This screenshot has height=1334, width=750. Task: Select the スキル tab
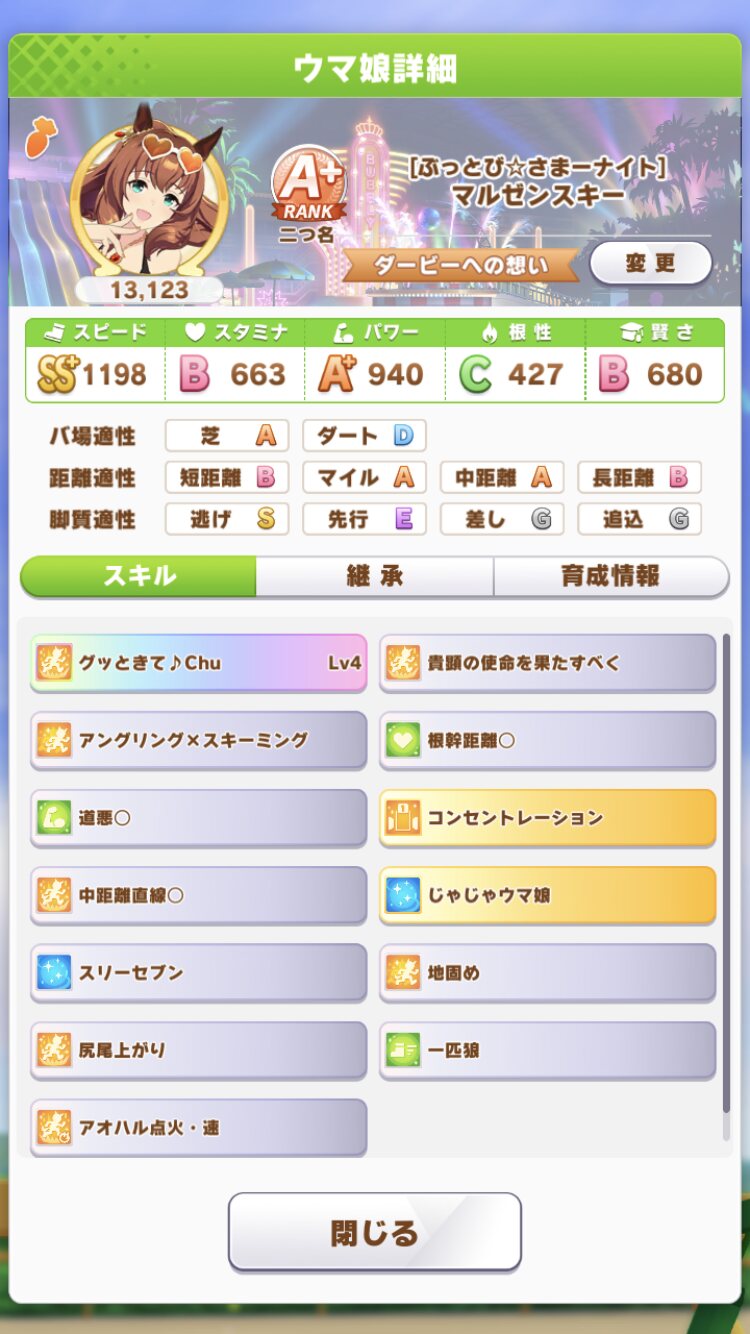139,576
